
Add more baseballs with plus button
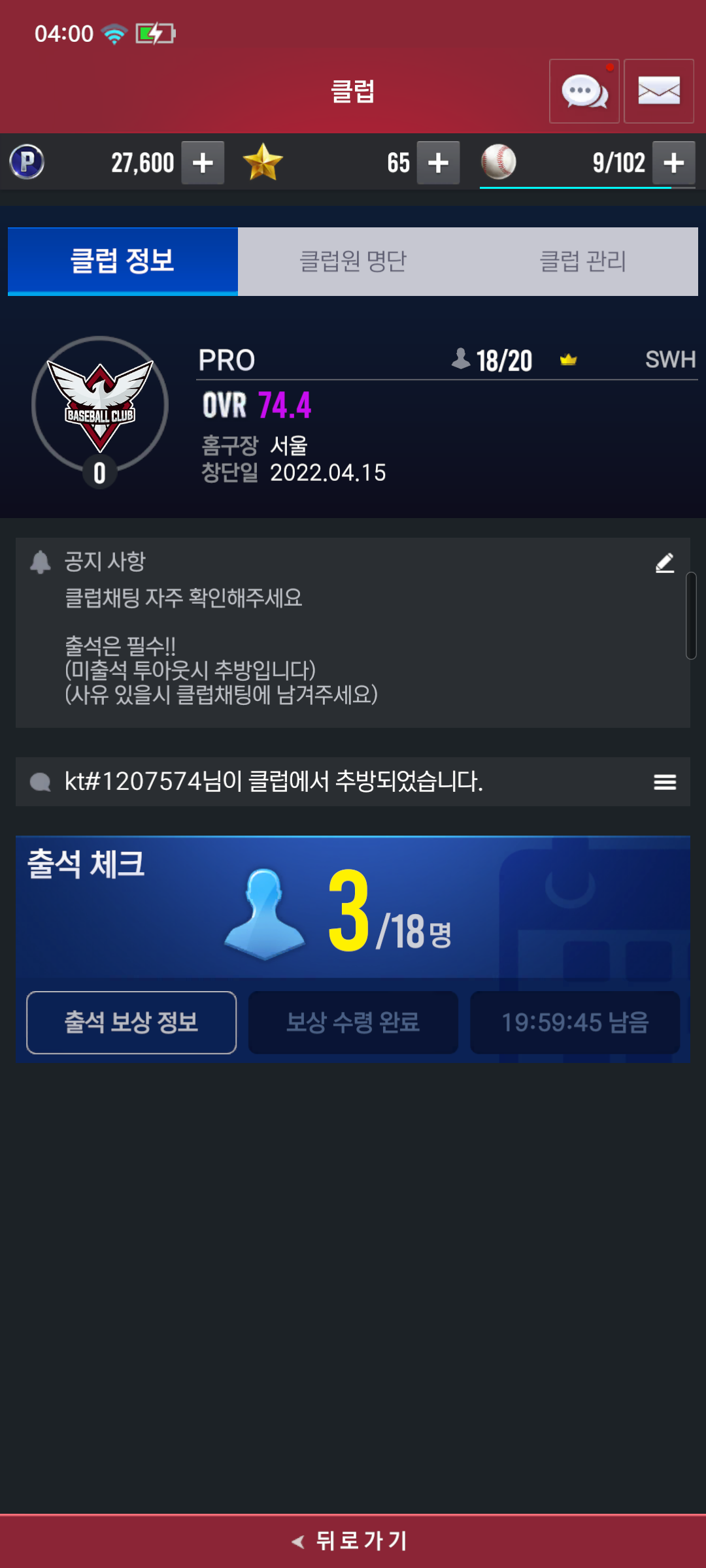673,163
